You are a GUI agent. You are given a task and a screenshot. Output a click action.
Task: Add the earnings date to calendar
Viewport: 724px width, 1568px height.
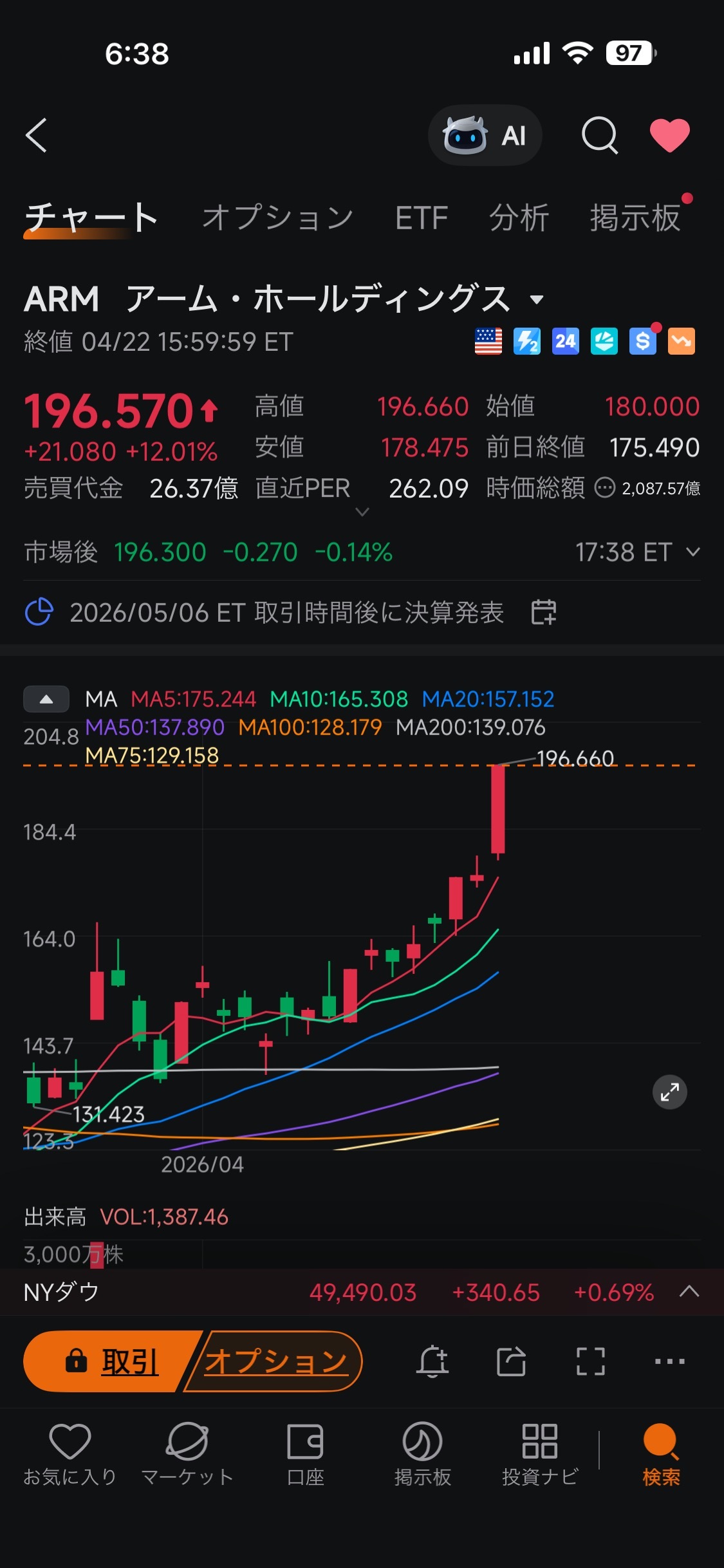click(x=544, y=612)
